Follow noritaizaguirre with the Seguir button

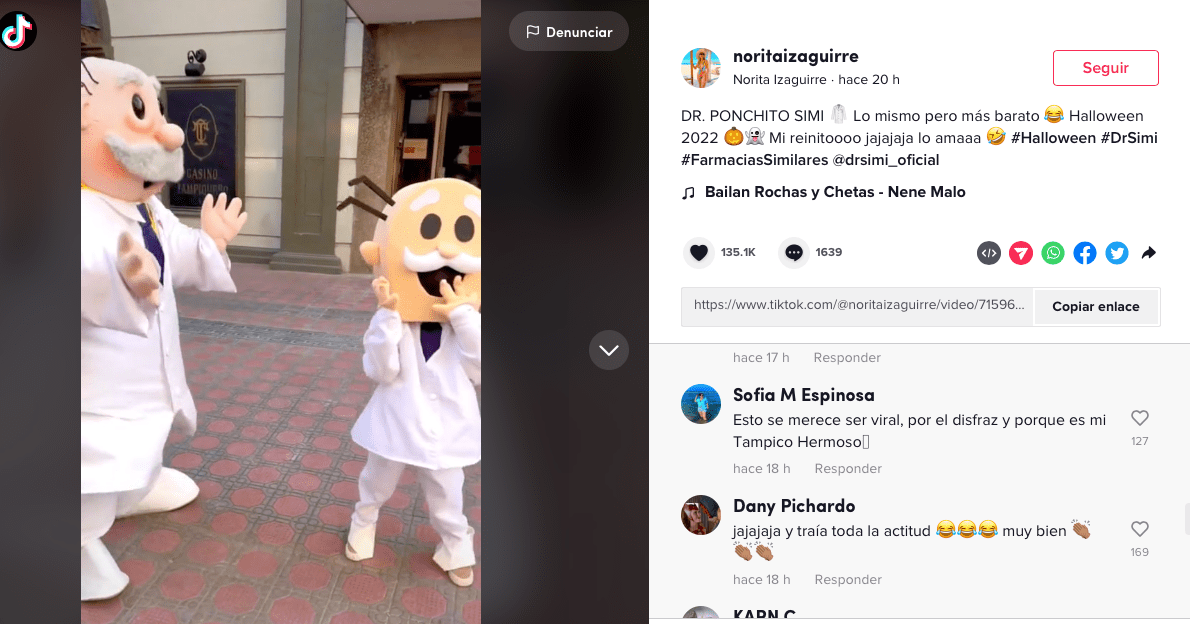(x=1105, y=68)
